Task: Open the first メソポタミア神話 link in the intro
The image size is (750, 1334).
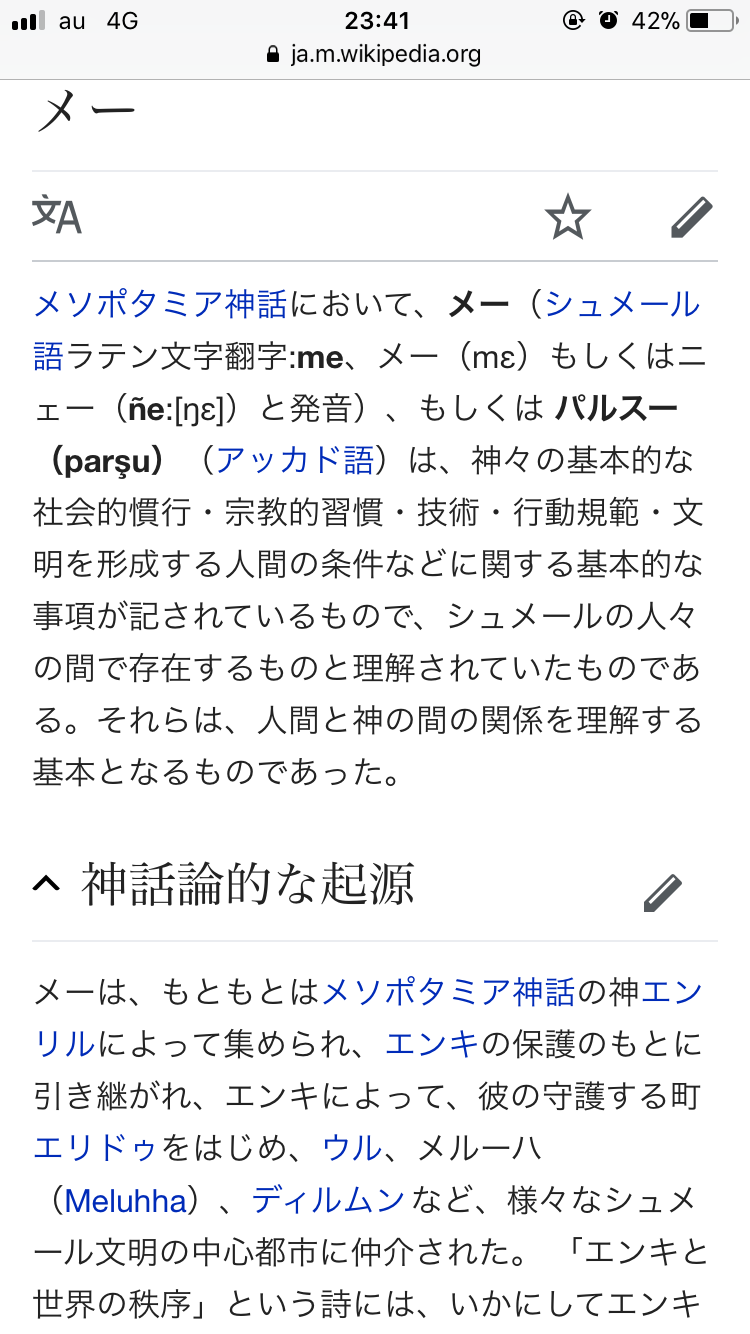Action: [161, 304]
